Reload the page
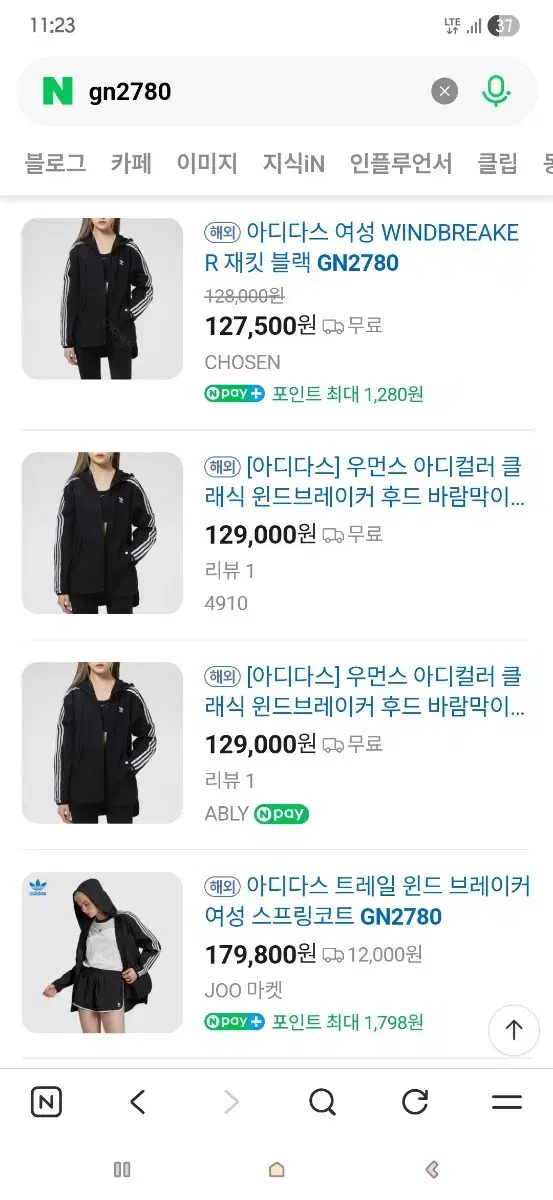Image resolution: width=553 pixels, height=1200 pixels. [x=415, y=1102]
